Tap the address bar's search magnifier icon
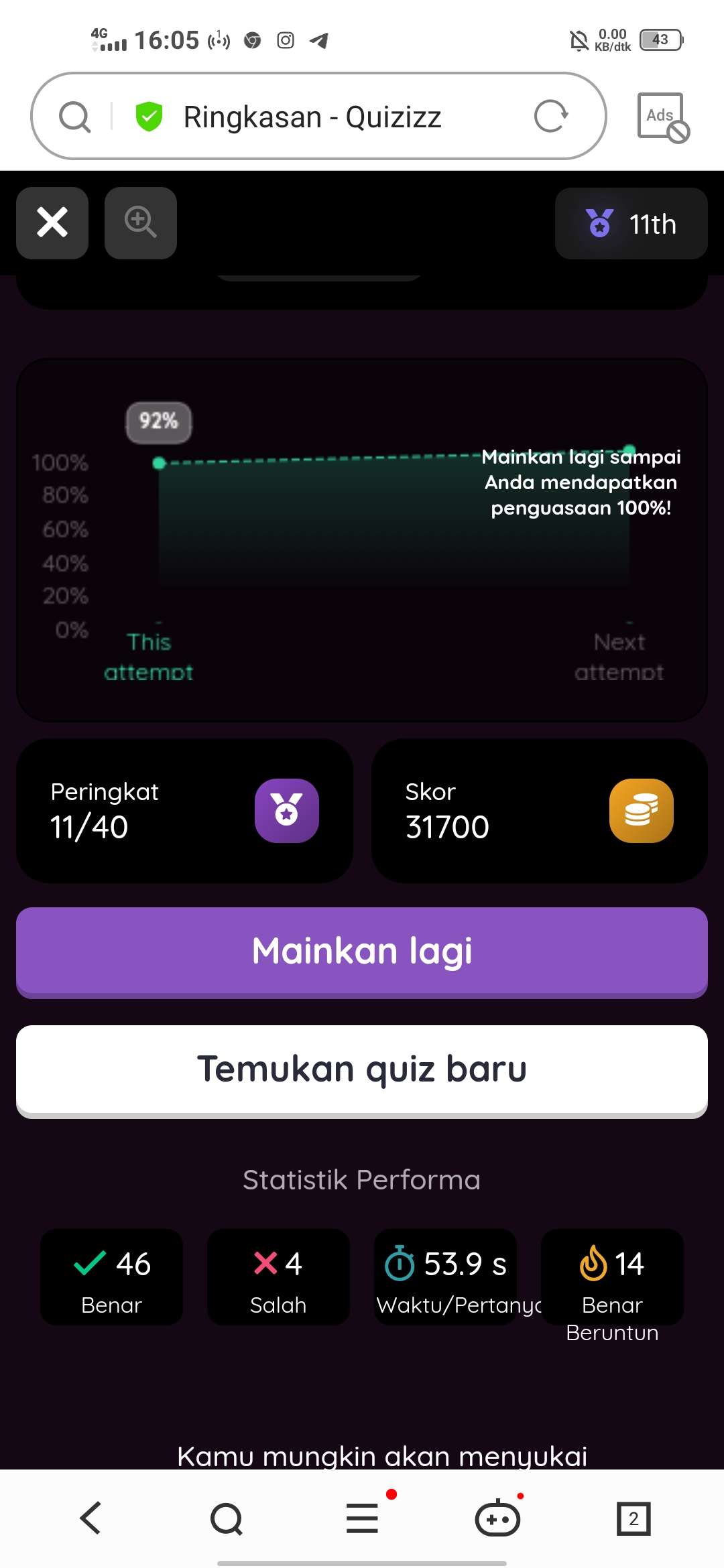 75,117
